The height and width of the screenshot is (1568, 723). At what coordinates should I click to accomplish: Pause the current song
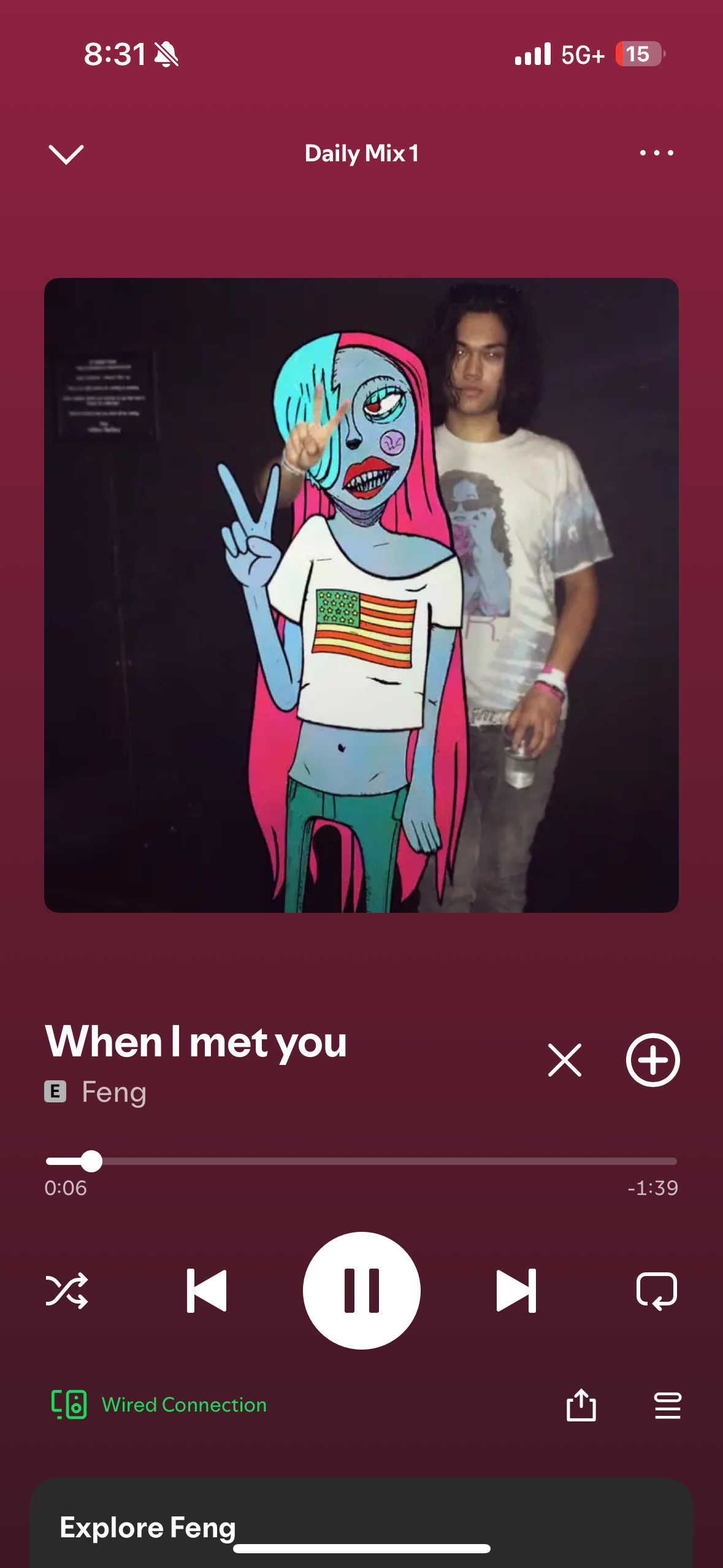(x=361, y=1291)
